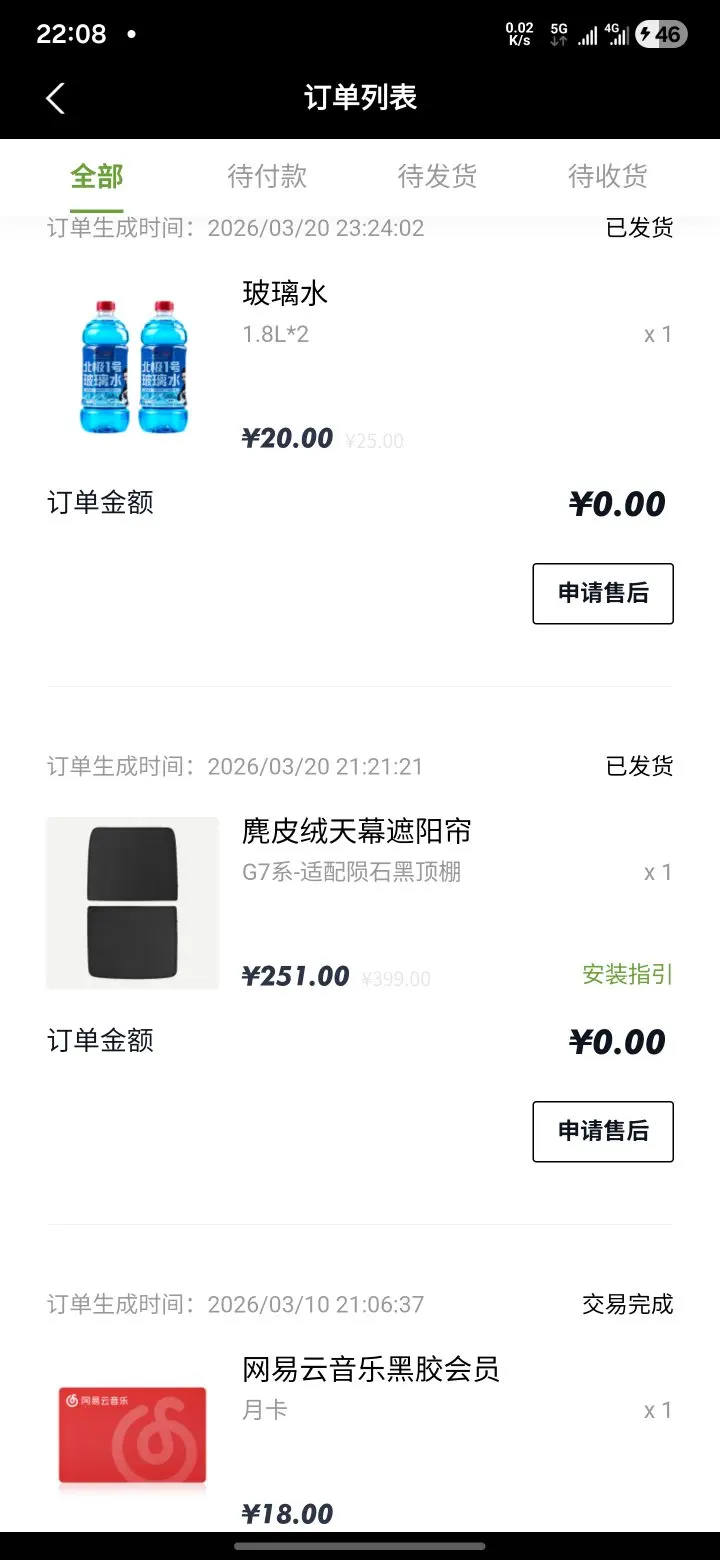Open the 待发货 tab
Viewport: 720px width, 1560px height.
tap(437, 177)
